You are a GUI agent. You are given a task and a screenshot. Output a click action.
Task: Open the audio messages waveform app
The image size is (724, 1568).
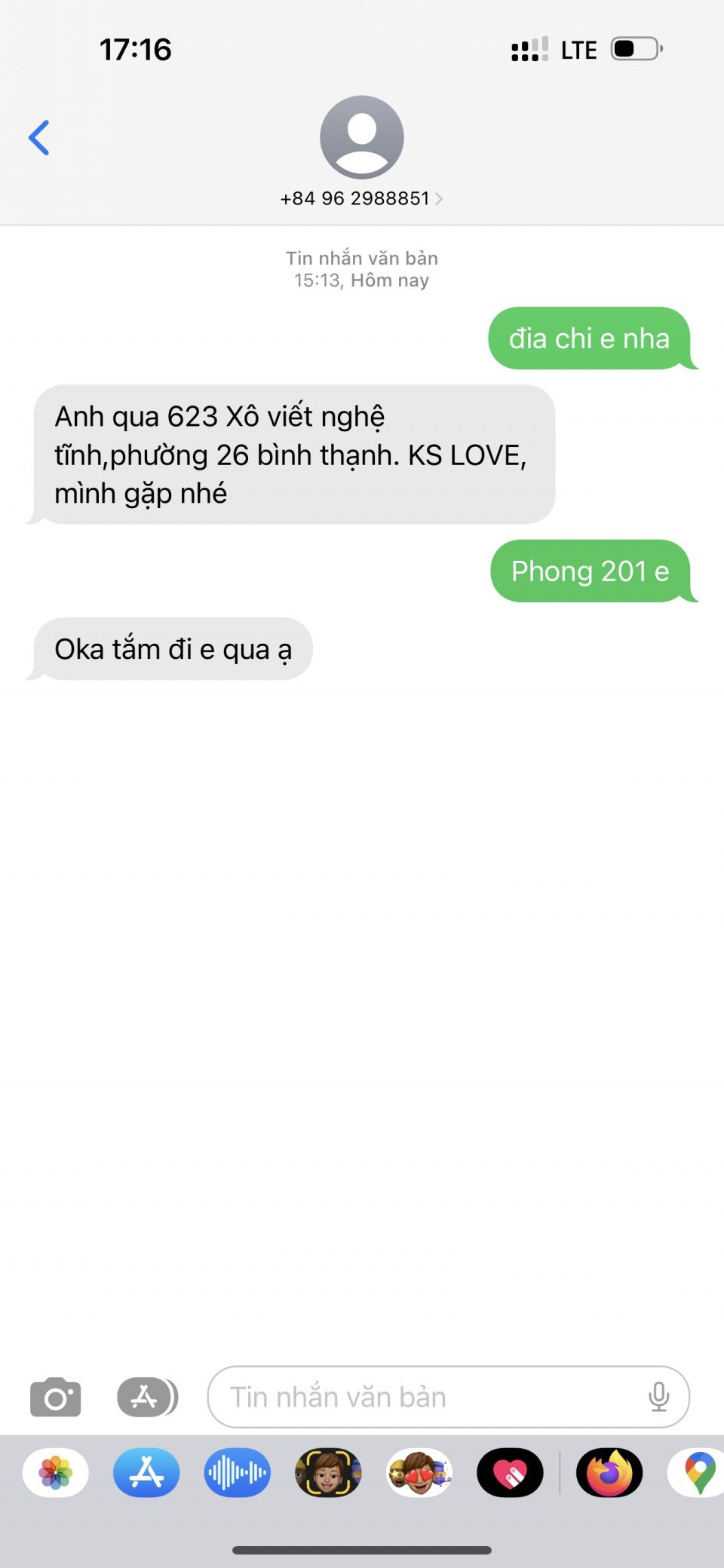[x=237, y=1472]
